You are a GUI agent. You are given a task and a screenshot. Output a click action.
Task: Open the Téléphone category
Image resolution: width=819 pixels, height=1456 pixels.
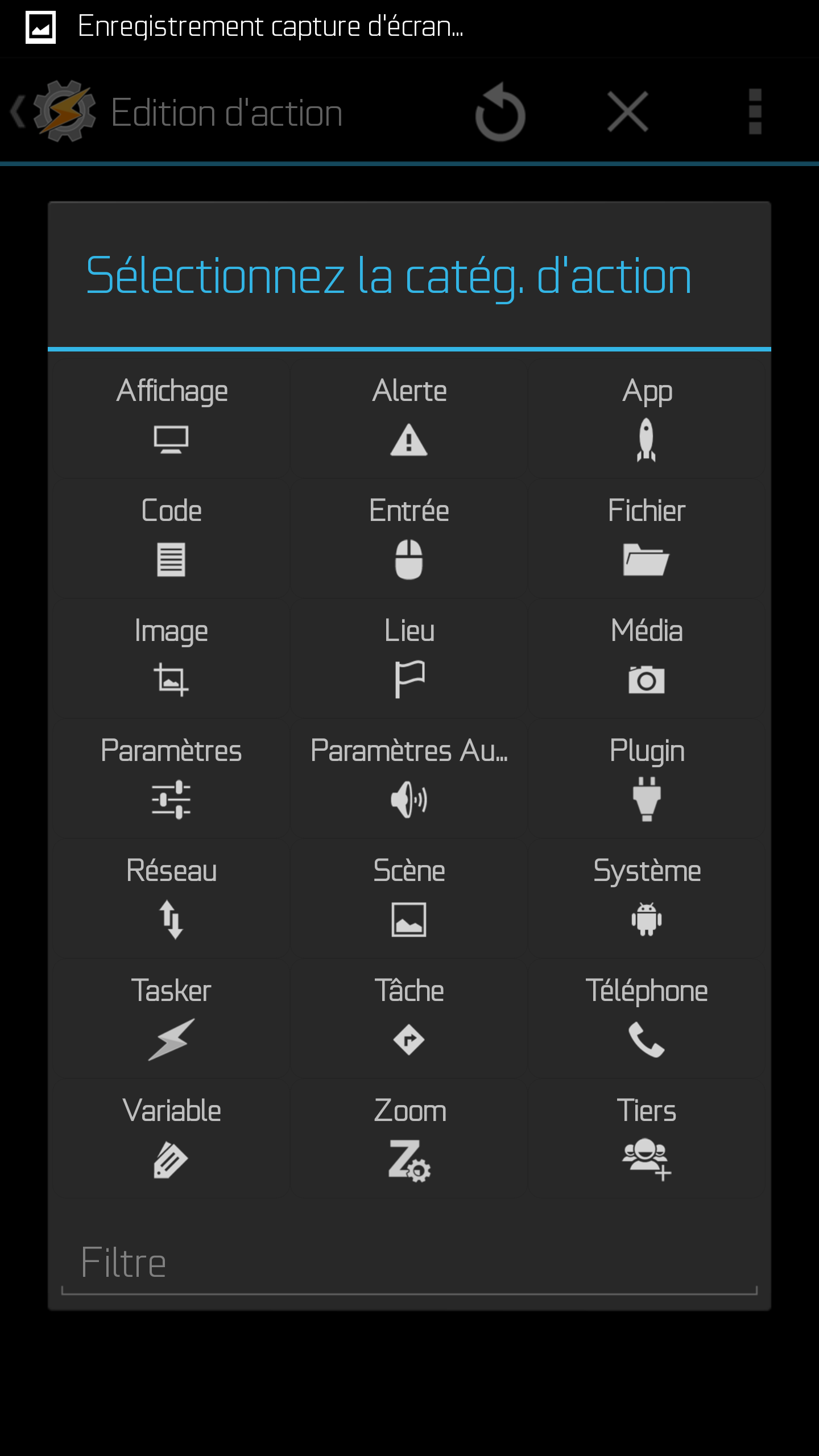pos(647,1018)
